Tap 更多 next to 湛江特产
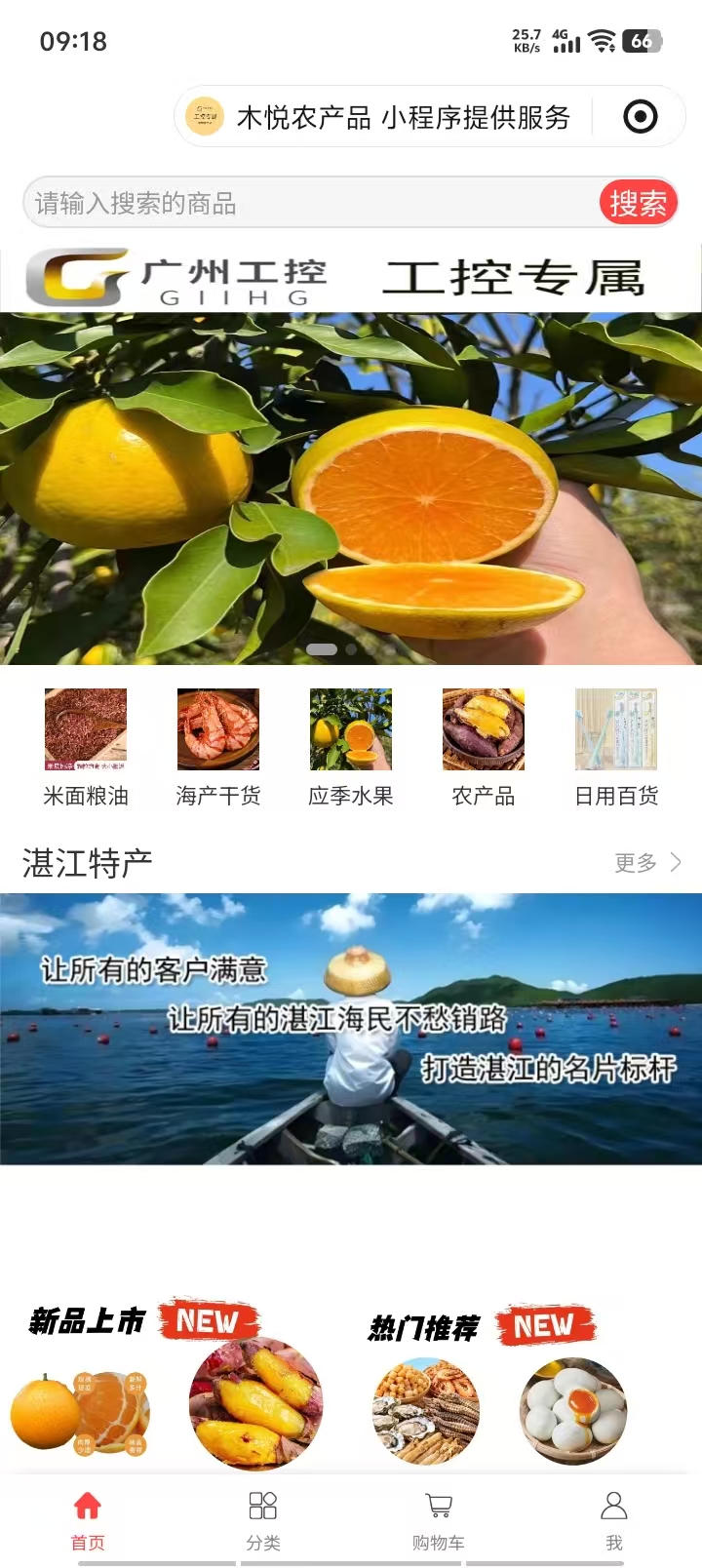Screen dimensions: 702x1568 pos(646,863)
